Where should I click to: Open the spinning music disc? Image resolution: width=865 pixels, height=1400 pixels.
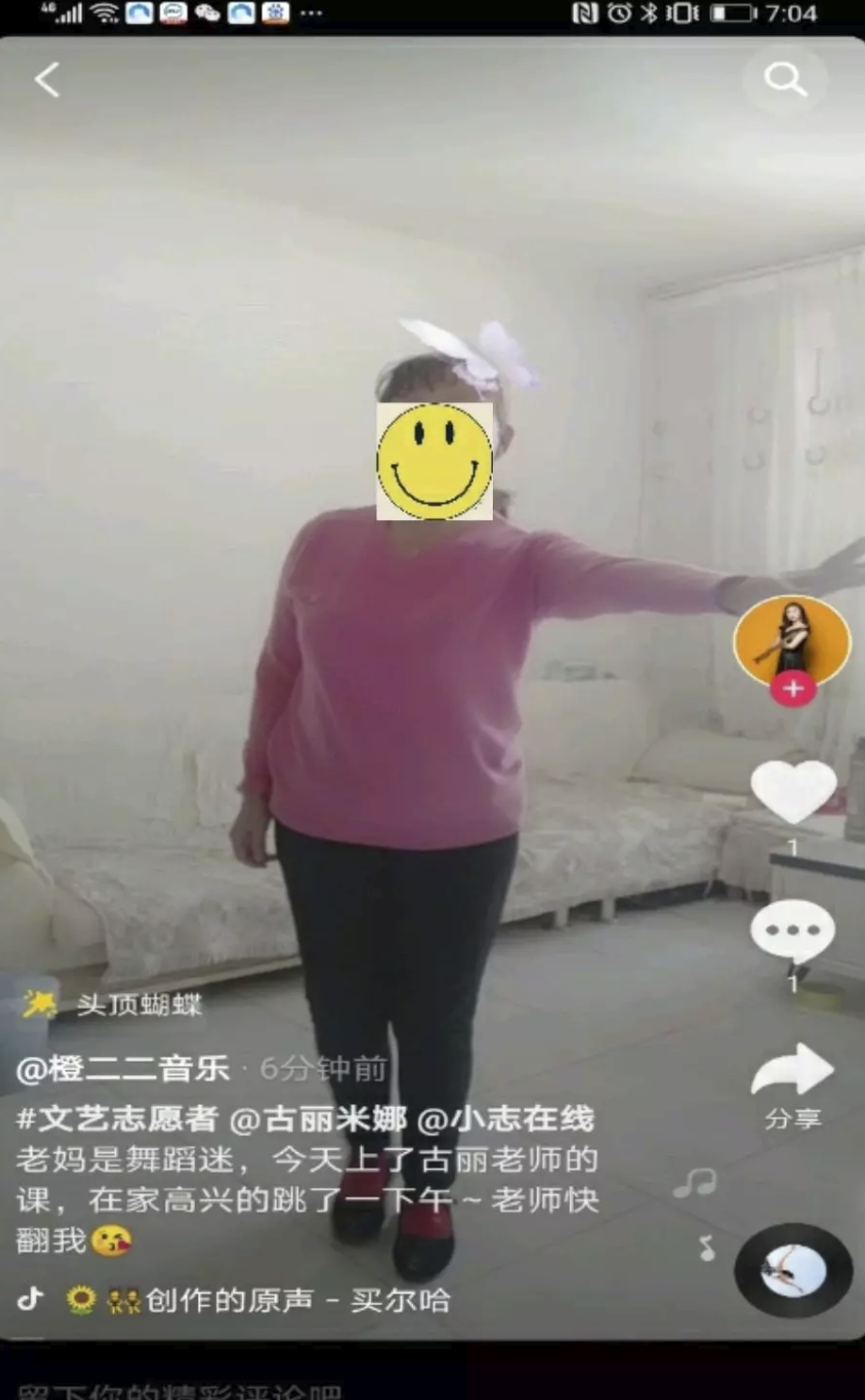[x=793, y=1270]
